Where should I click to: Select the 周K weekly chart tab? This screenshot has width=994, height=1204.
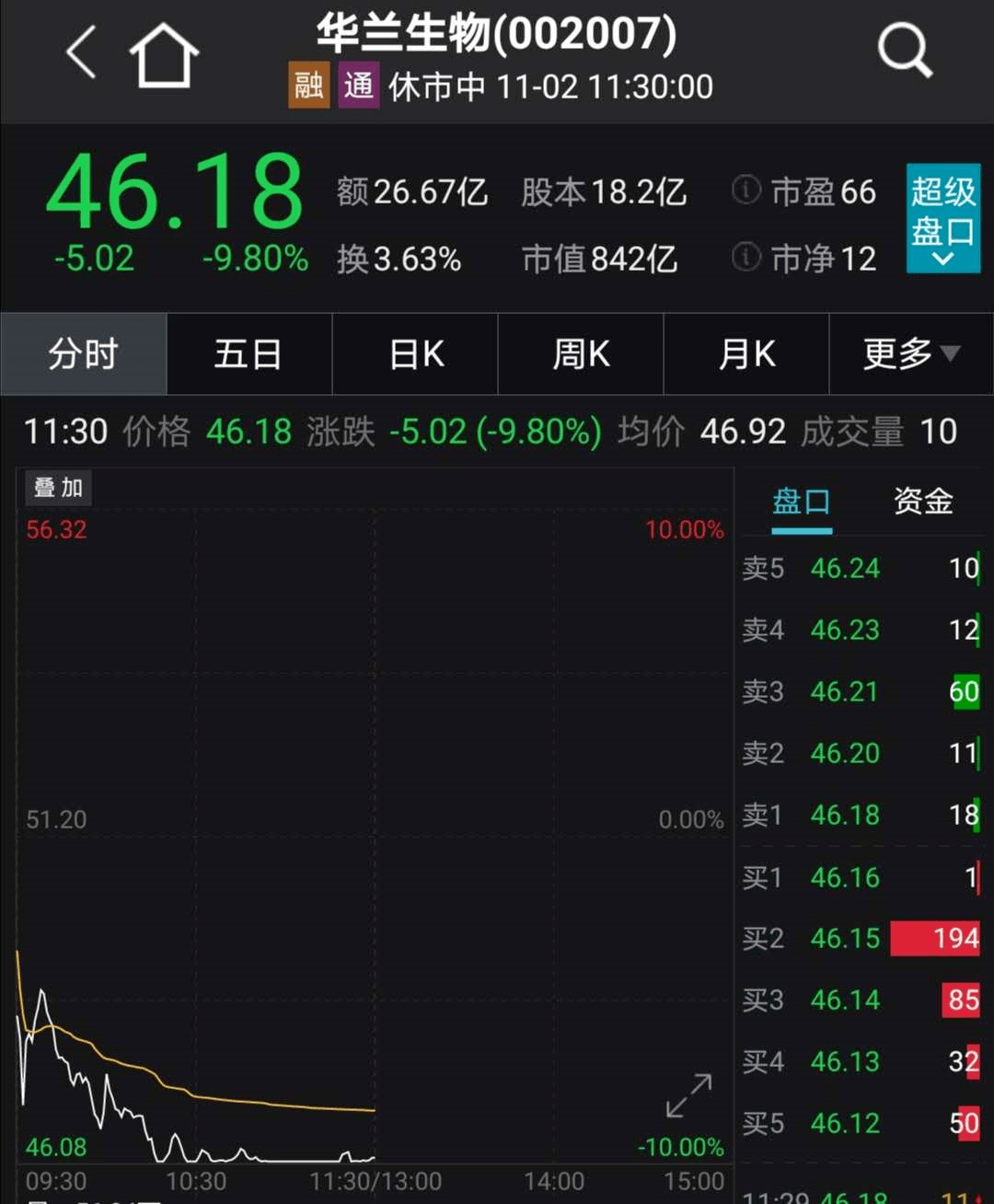580,353
